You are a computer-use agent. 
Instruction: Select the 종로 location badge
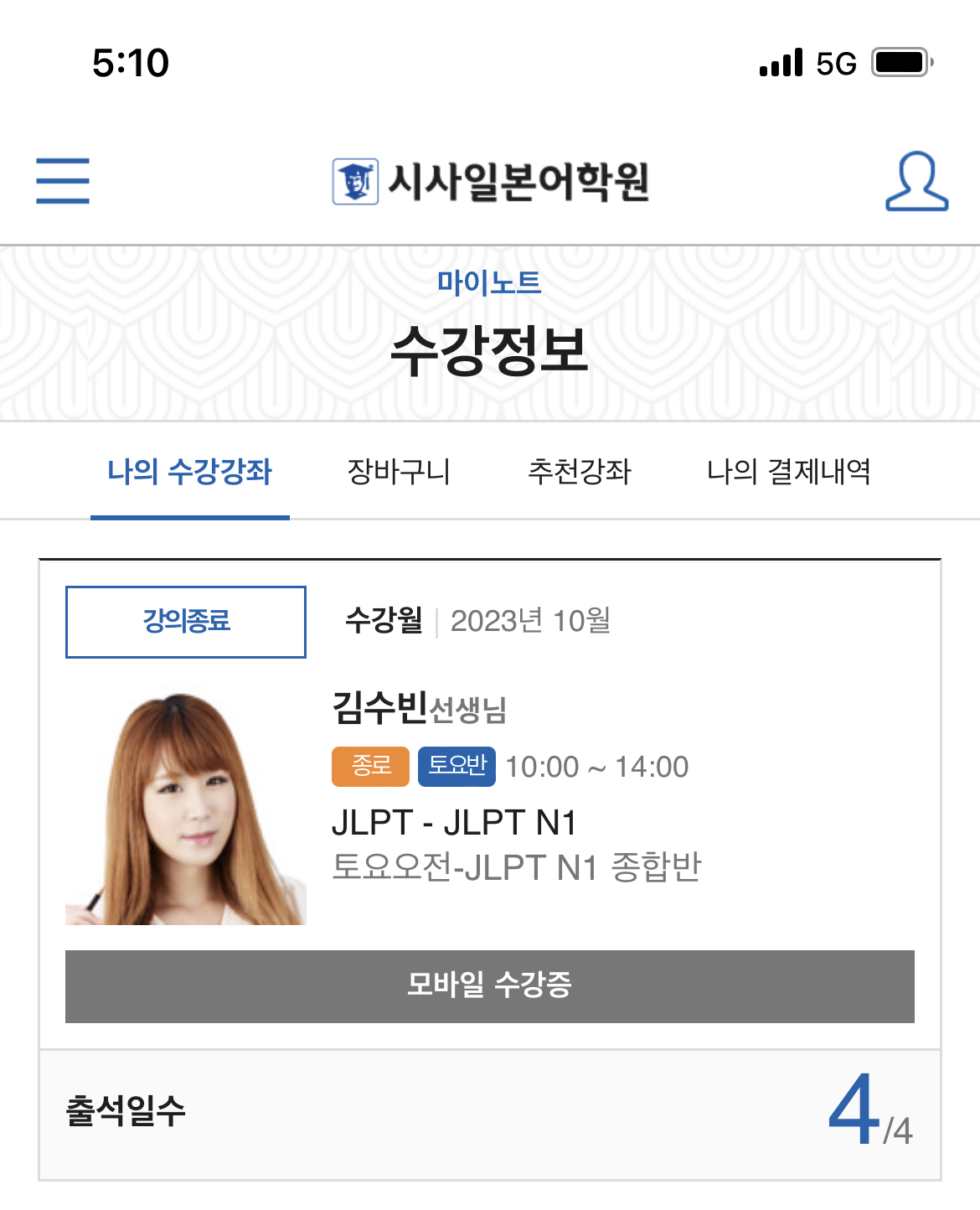(369, 765)
